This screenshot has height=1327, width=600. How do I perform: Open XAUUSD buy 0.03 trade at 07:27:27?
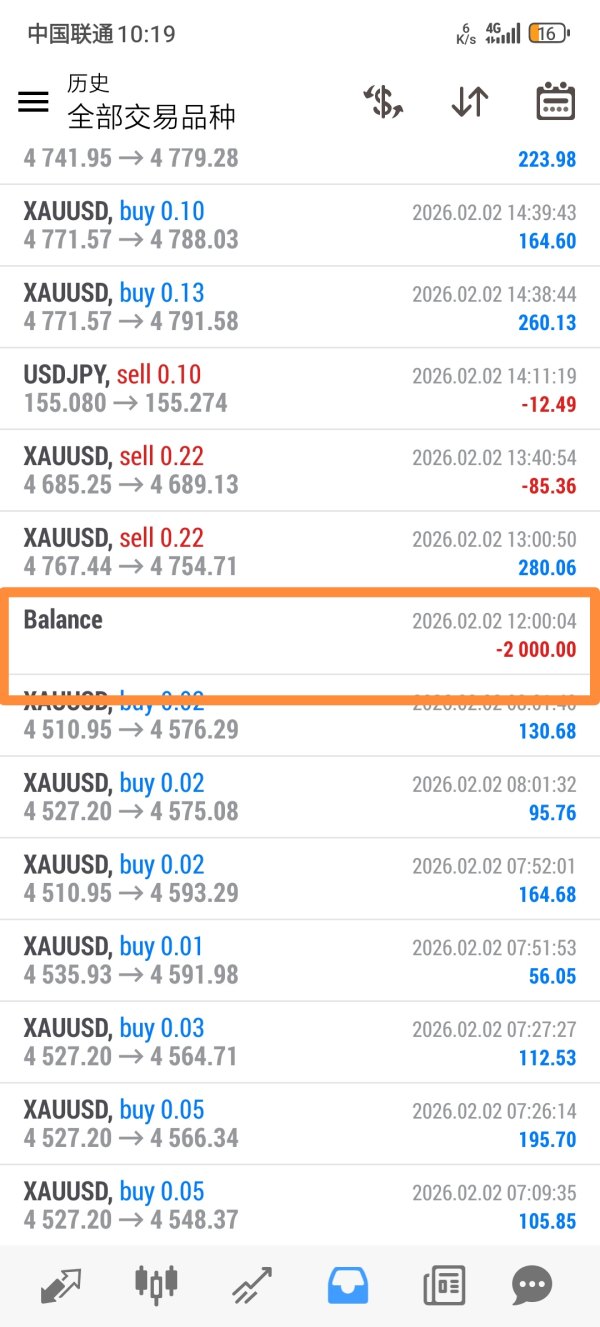click(300, 1042)
